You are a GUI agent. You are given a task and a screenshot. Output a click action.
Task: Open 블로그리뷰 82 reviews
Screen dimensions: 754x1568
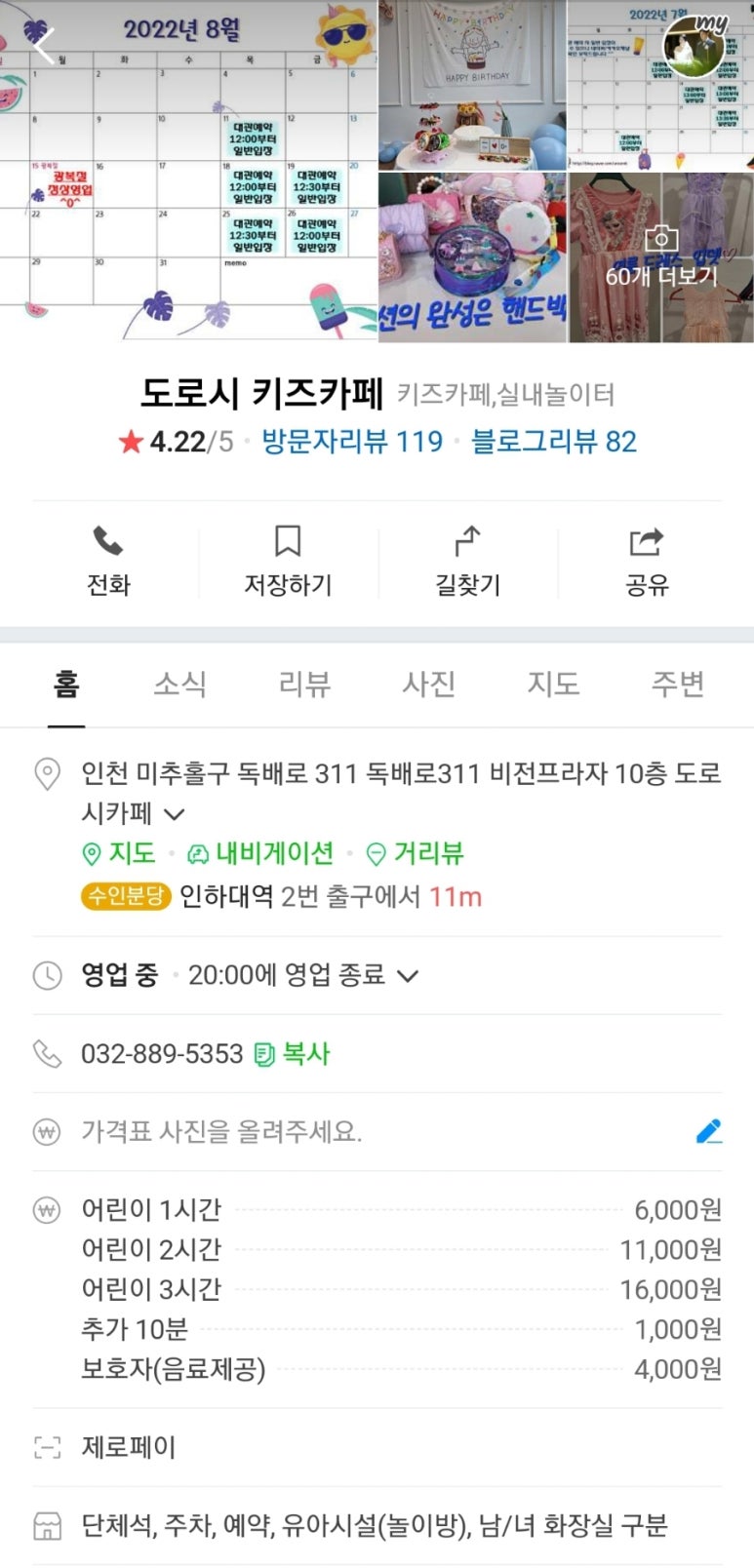point(553,442)
